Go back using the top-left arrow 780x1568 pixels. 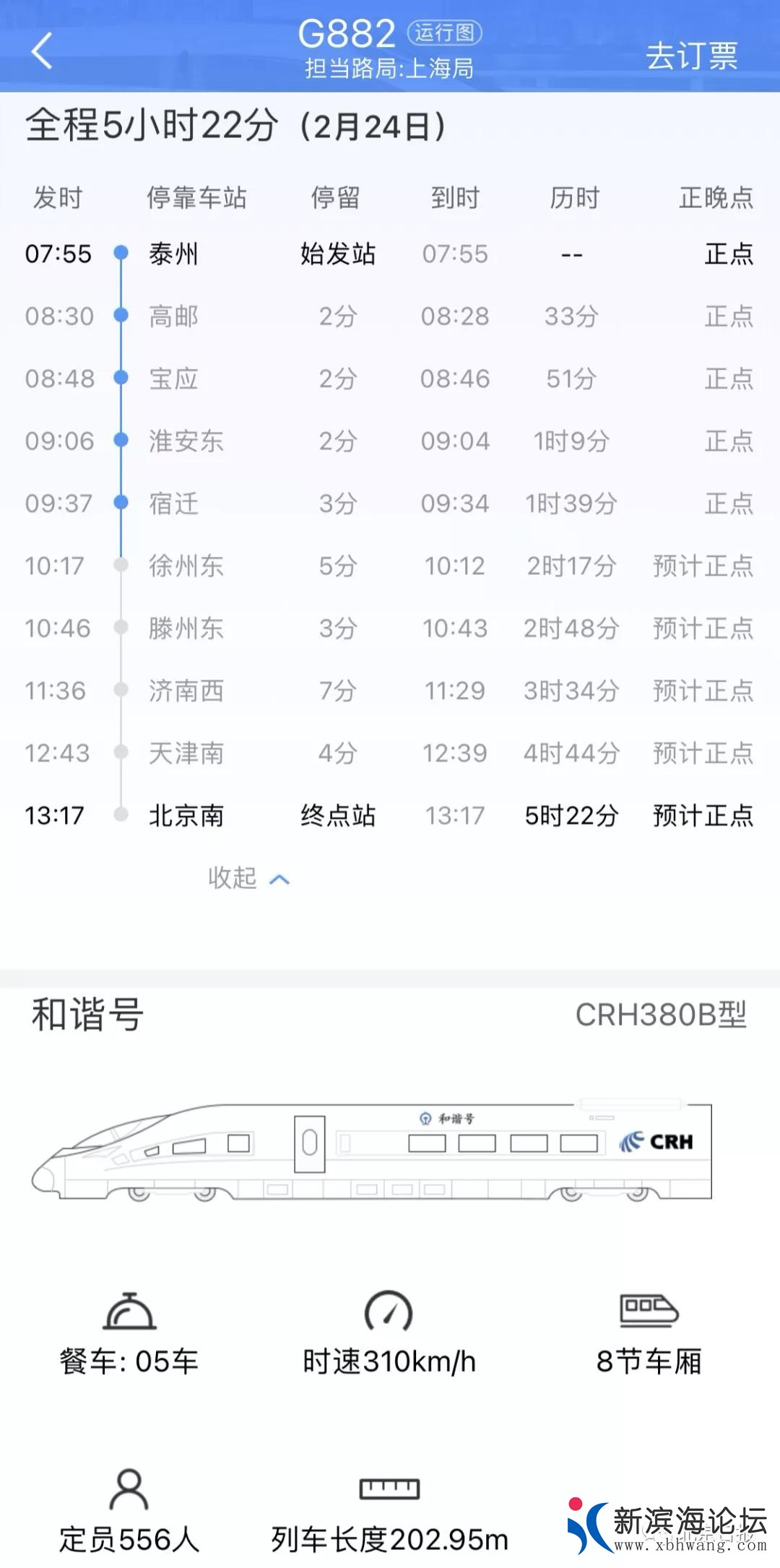[x=42, y=51]
